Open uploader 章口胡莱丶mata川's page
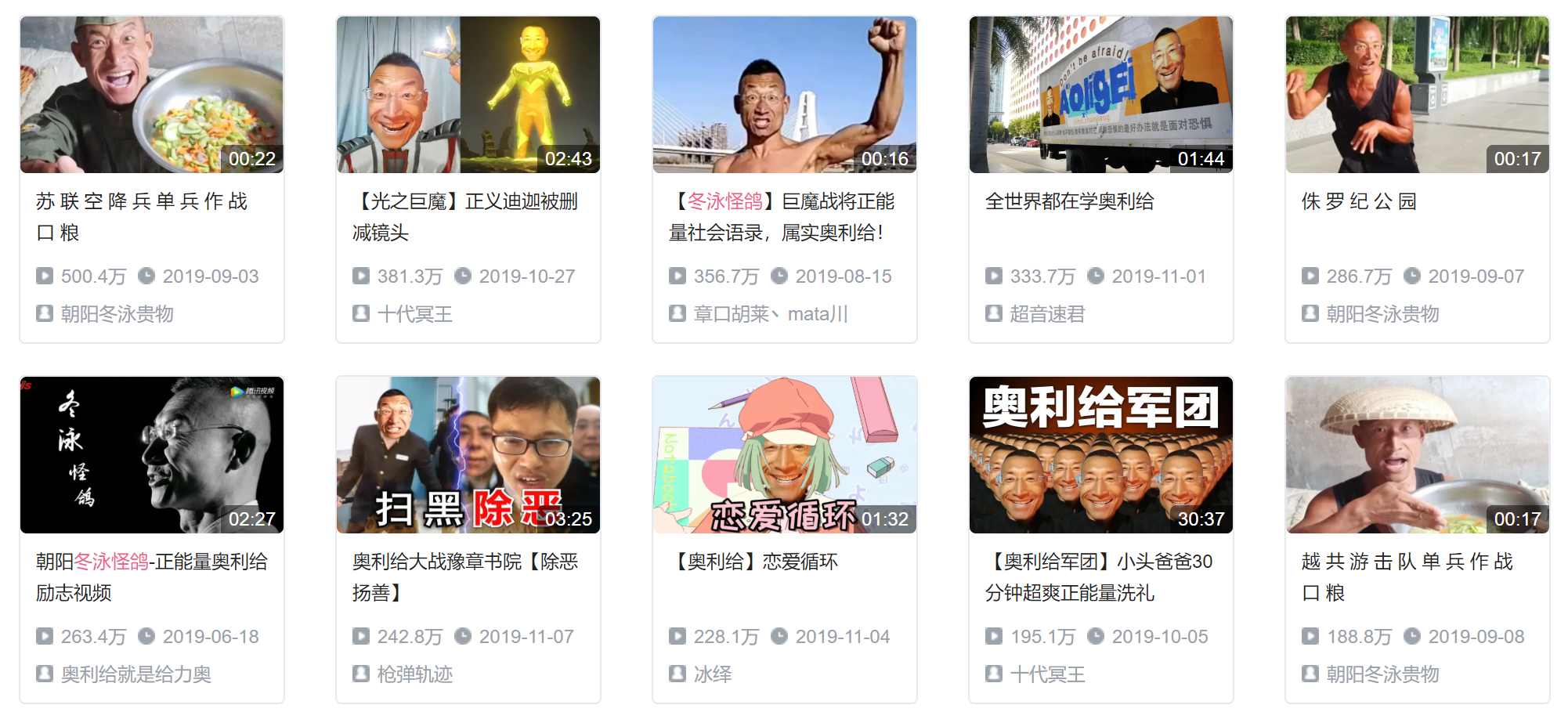 pyautogui.click(x=771, y=314)
